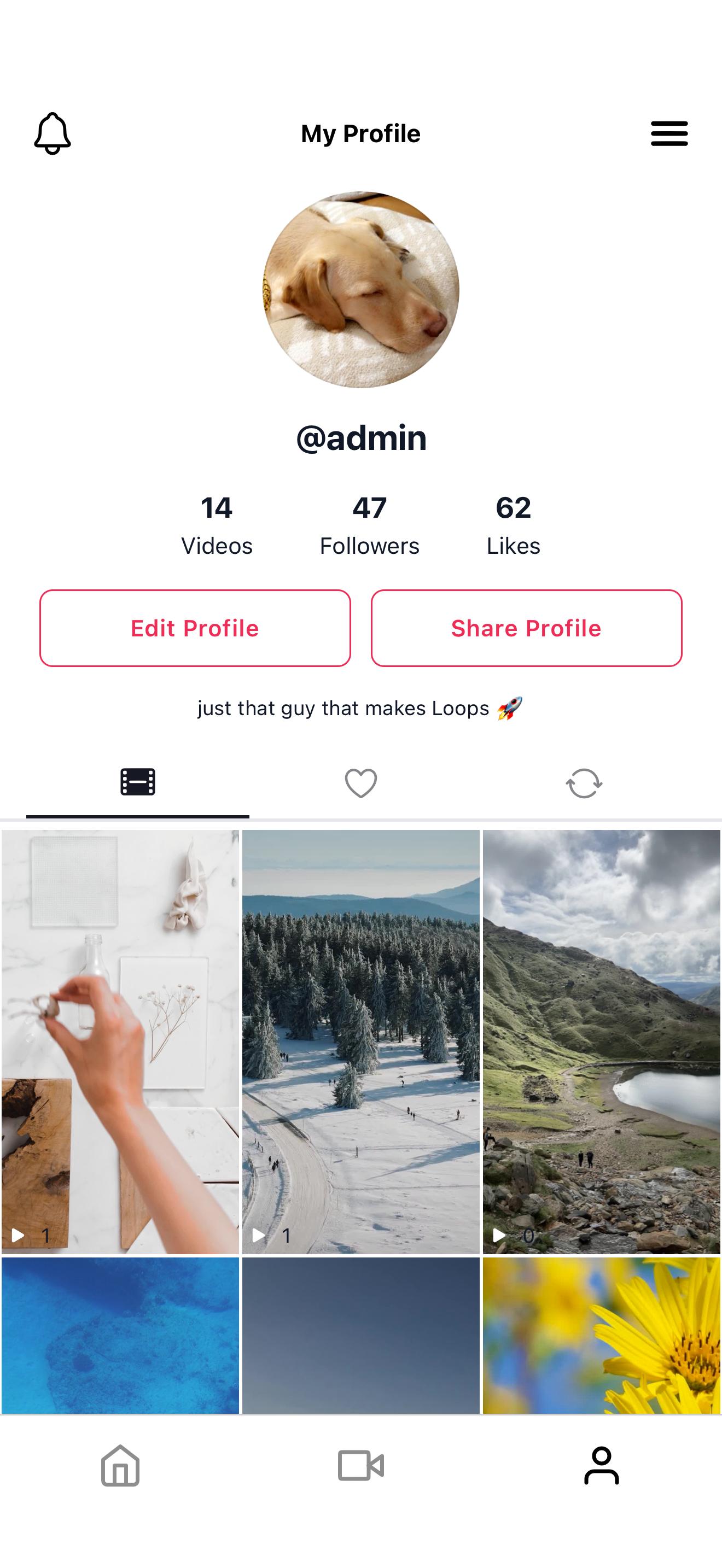Open the blue underwater video
This screenshot has width=722, height=1568.
tap(120, 1335)
